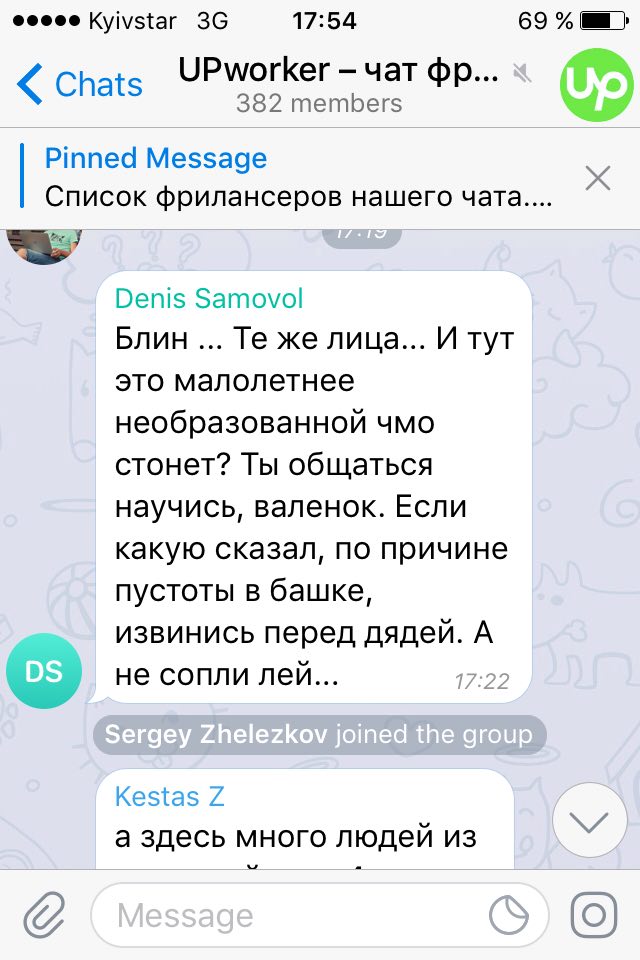
Task: Go back to Chats list
Action: coord(80,84)
